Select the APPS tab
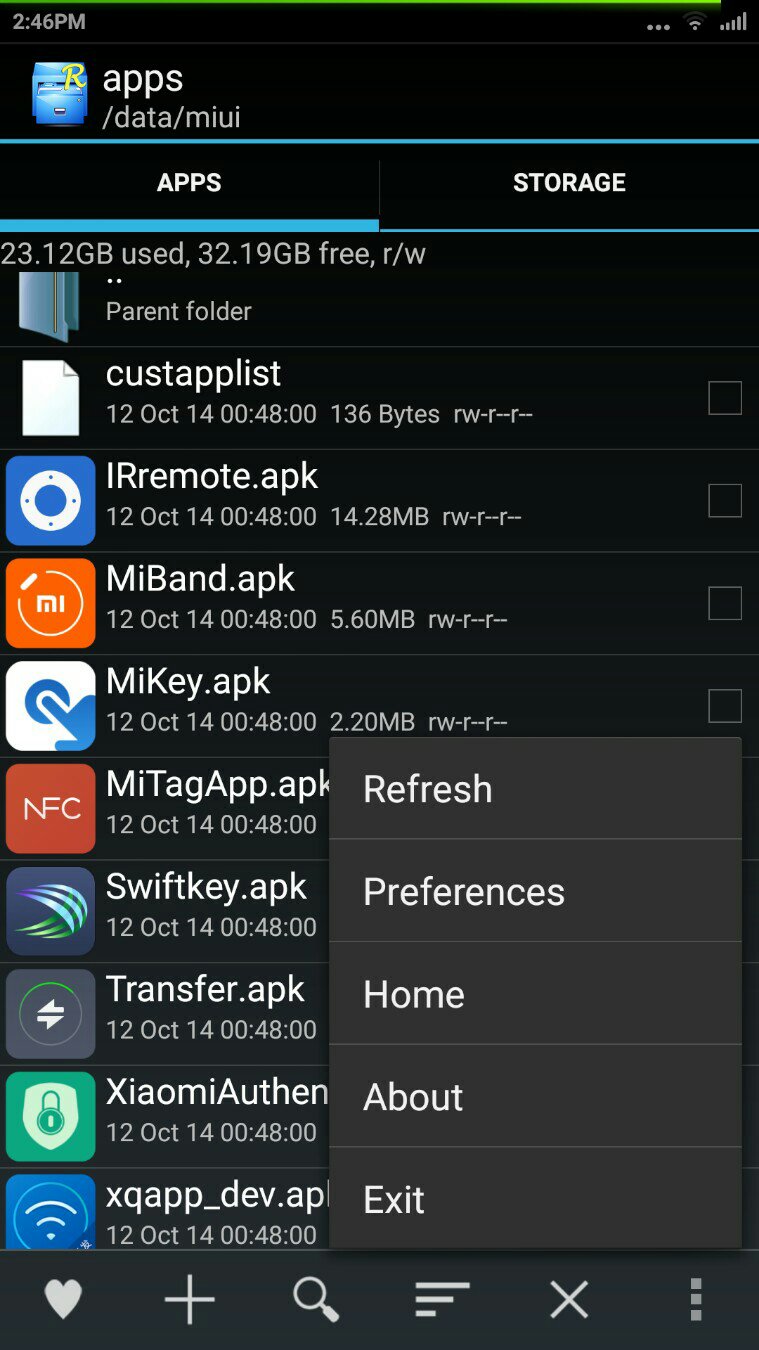The height and width of the screenshot is (1350, 759). [x=189, y=183]
